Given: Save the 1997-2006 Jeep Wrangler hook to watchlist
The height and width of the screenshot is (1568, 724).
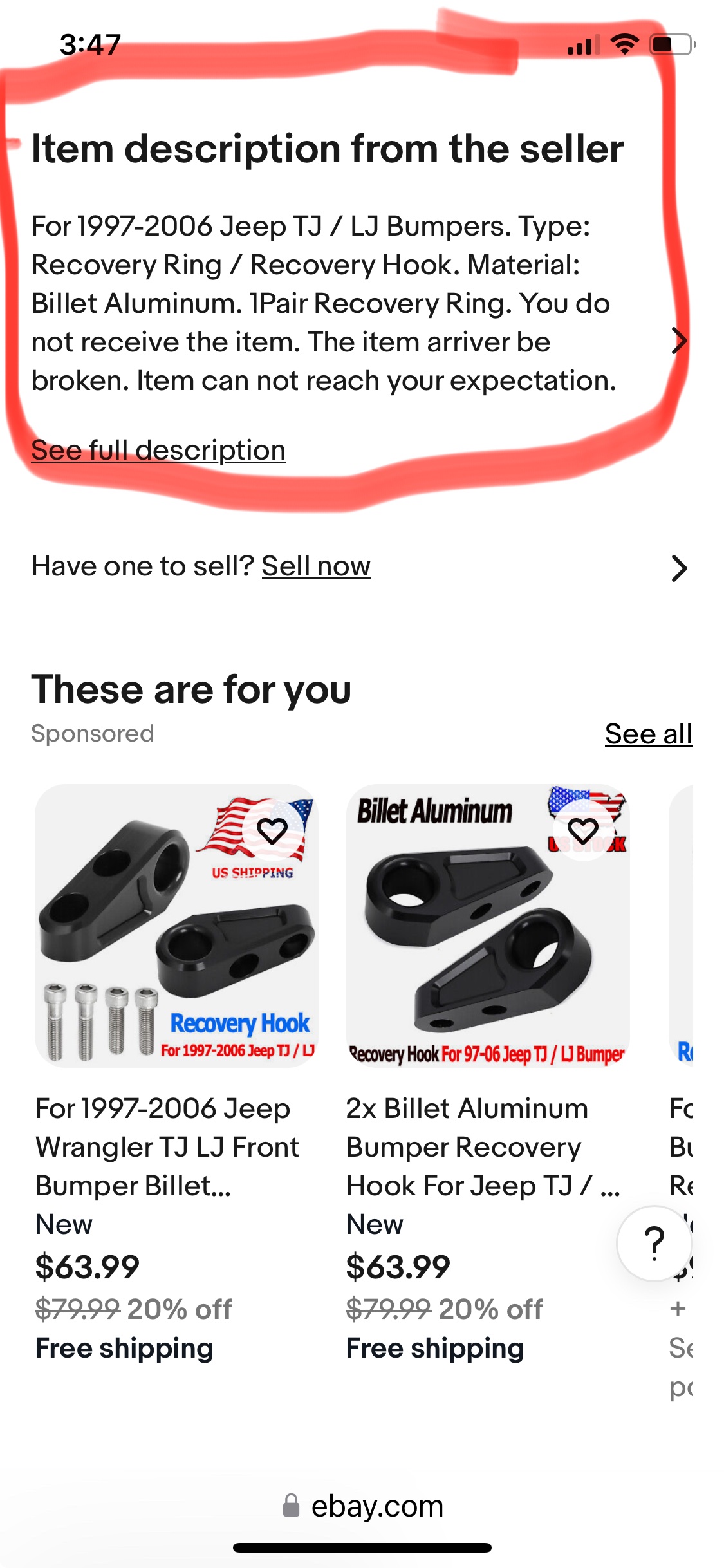Looking at the screenshot, I should pyautogui.click(x=272, y=830).
